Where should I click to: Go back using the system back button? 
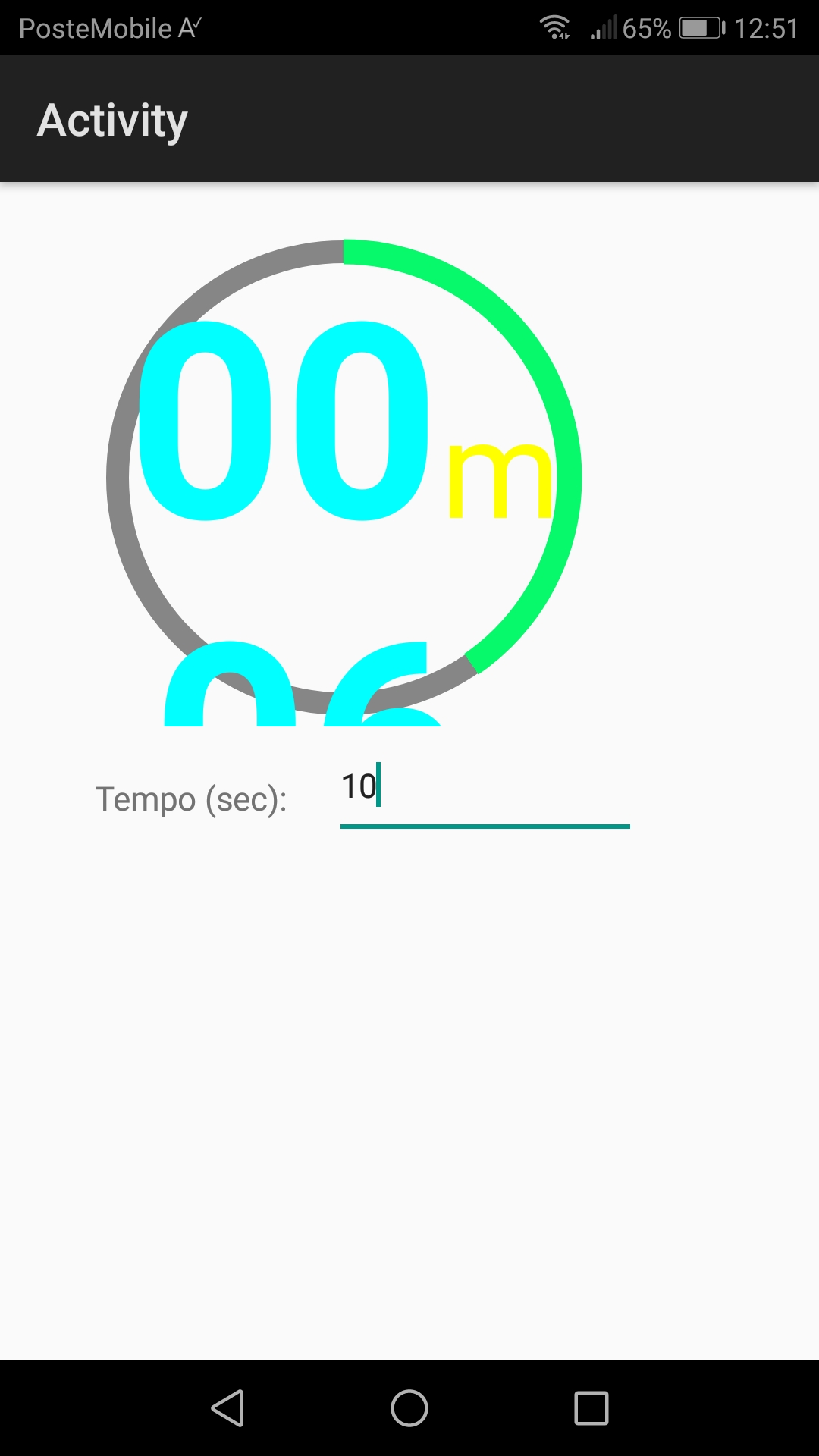(x=227, y=1408)
